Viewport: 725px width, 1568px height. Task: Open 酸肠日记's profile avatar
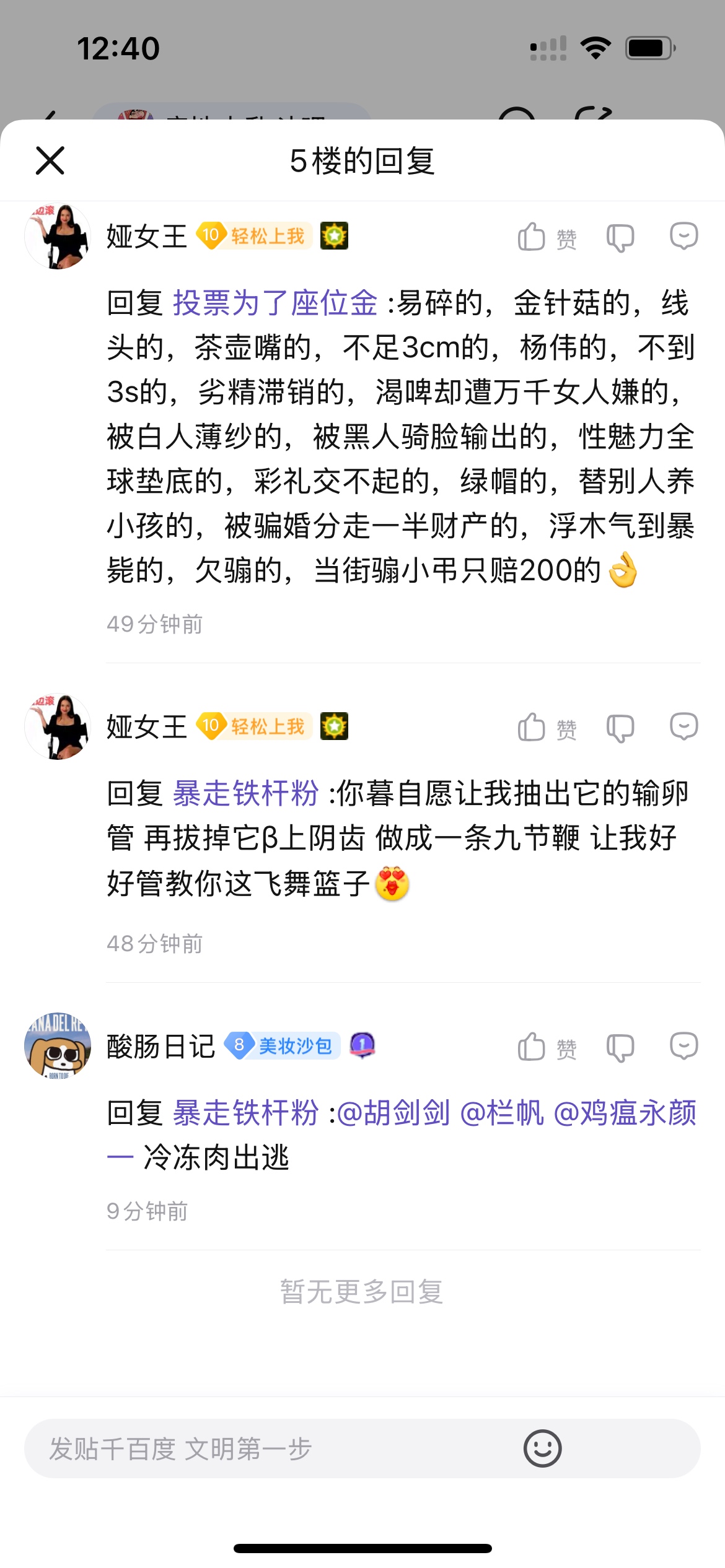(x=58, y=1046)
